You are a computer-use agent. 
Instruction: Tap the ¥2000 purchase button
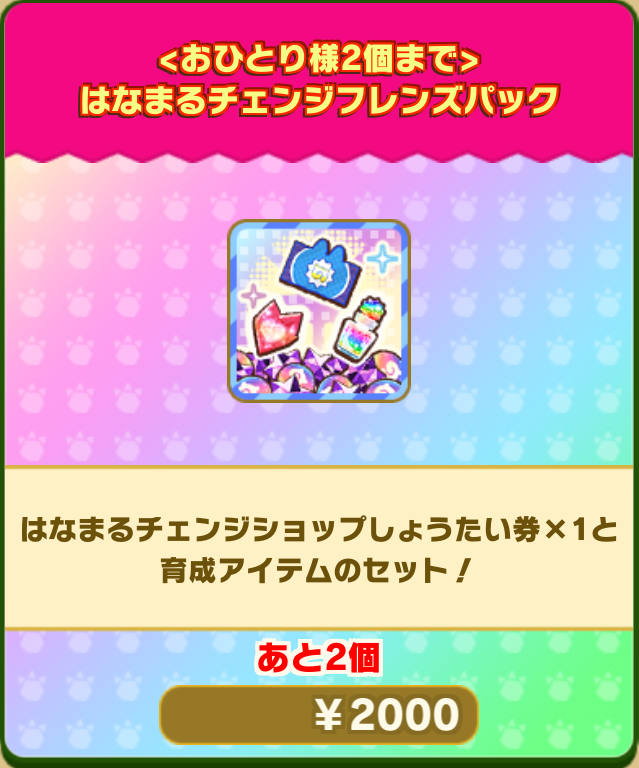tap(319, 714)
